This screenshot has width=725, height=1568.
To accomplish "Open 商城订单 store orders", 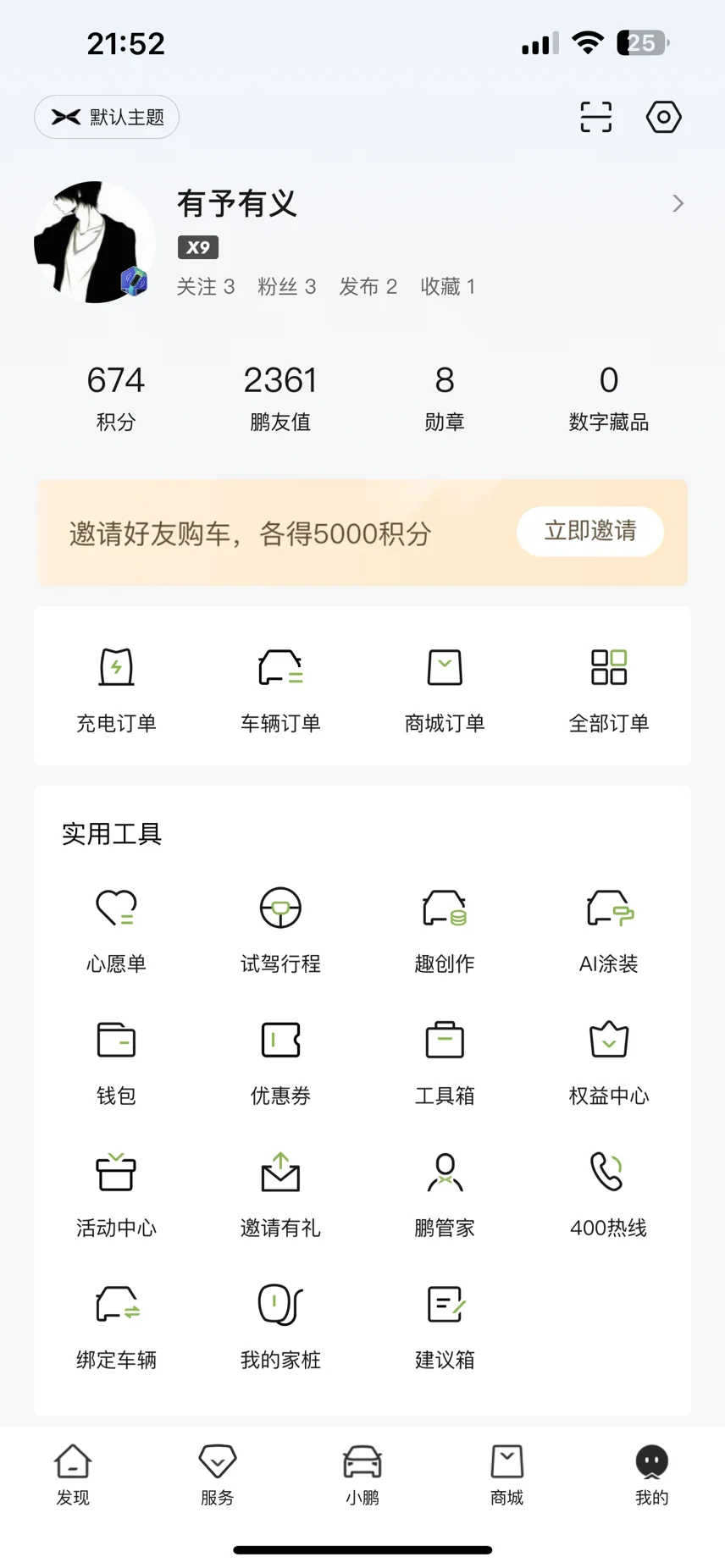I will (x=445, y=687).
